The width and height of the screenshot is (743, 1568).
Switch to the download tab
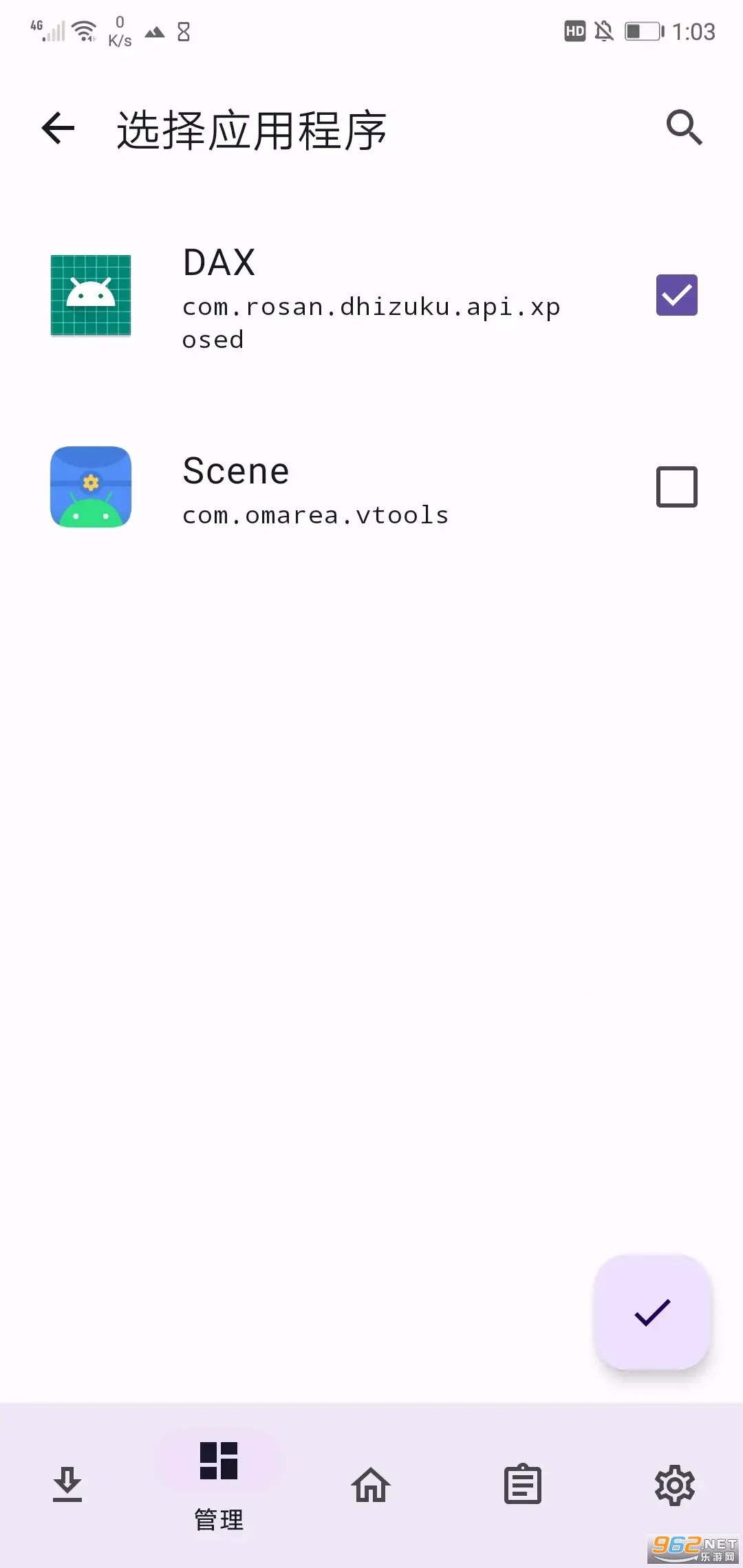[67, 1484]
